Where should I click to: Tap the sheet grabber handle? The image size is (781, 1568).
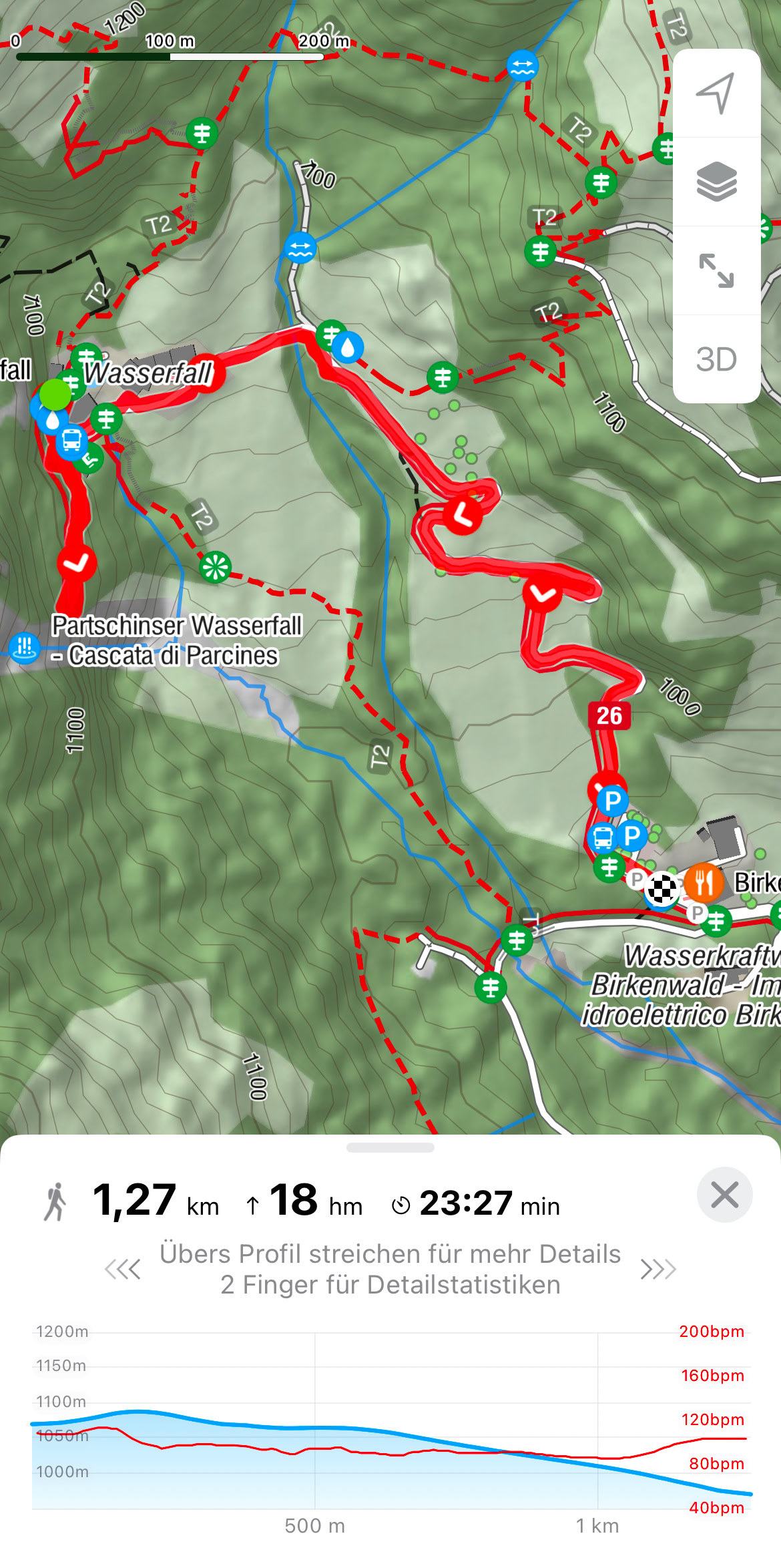390,1148
